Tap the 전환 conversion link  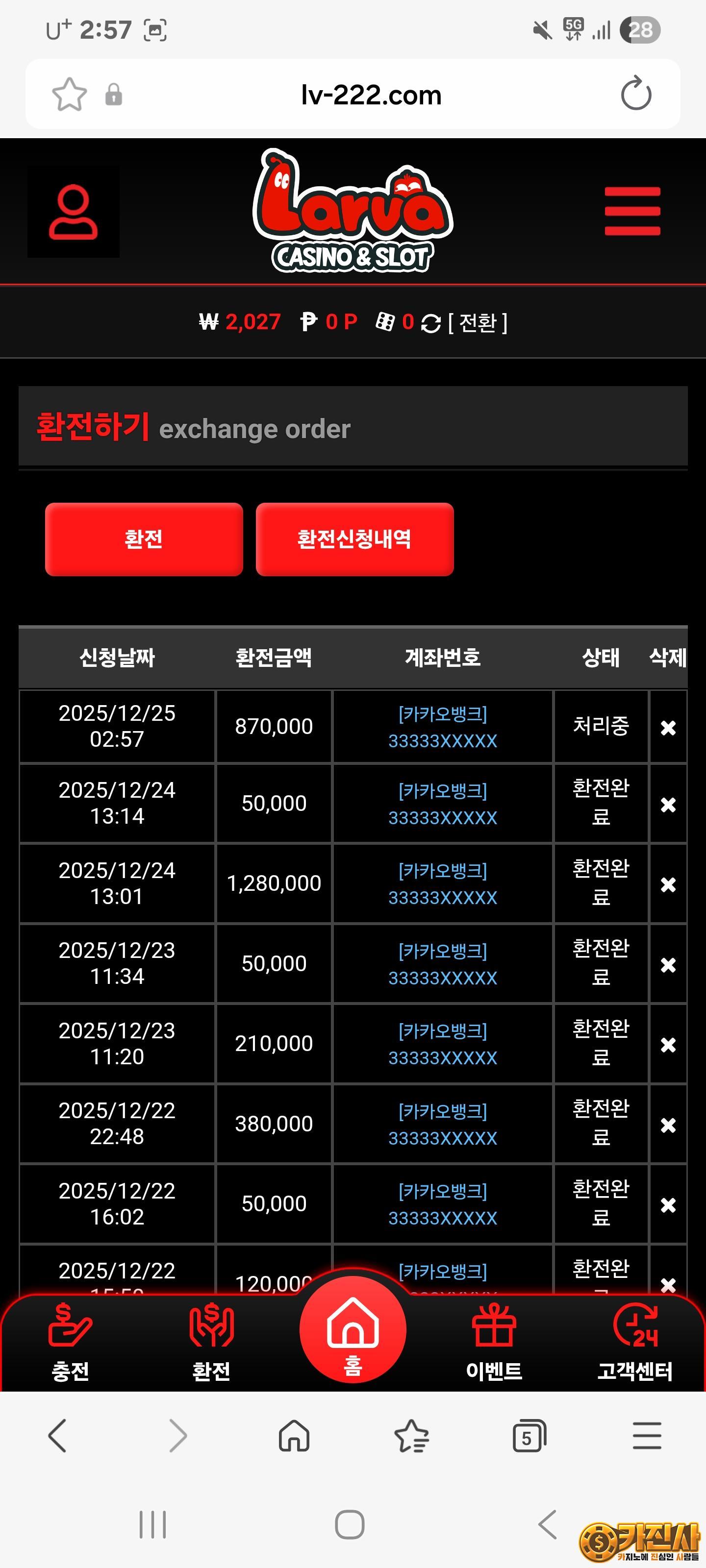(477, 322)
